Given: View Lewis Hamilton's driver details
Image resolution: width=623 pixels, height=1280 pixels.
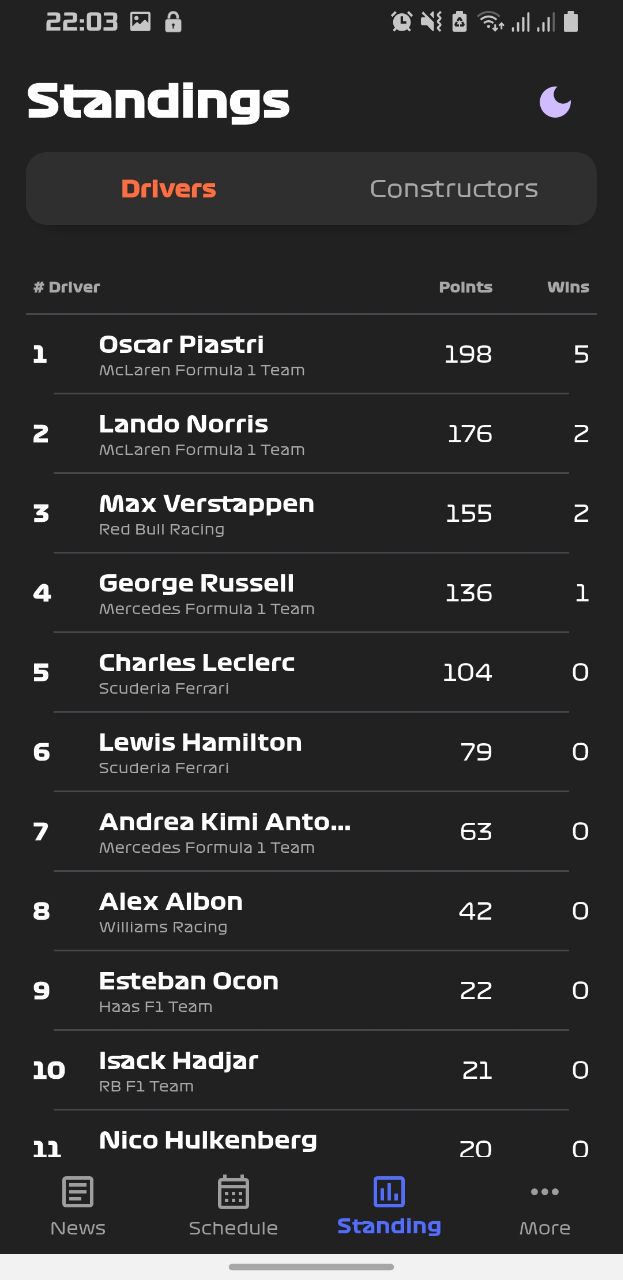Looking at the screenshot, I should 311,752.
